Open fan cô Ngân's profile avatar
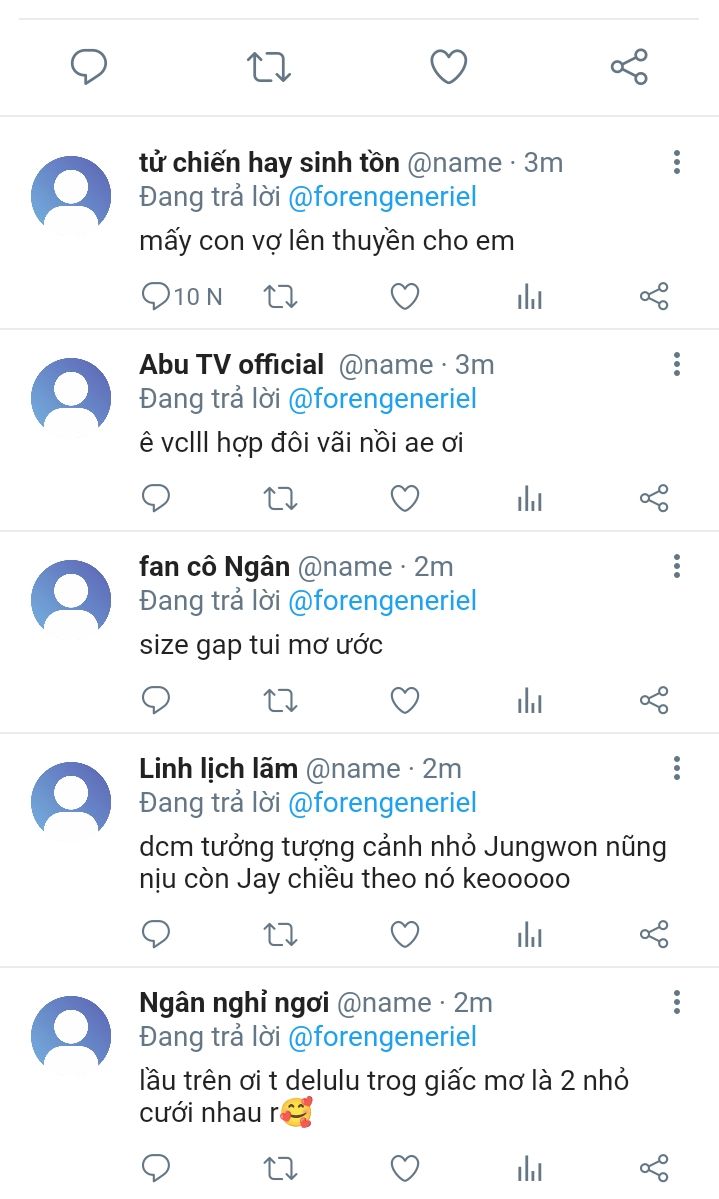The width and height of the screenshot is (719, 1199). click(x=71, y=600)
